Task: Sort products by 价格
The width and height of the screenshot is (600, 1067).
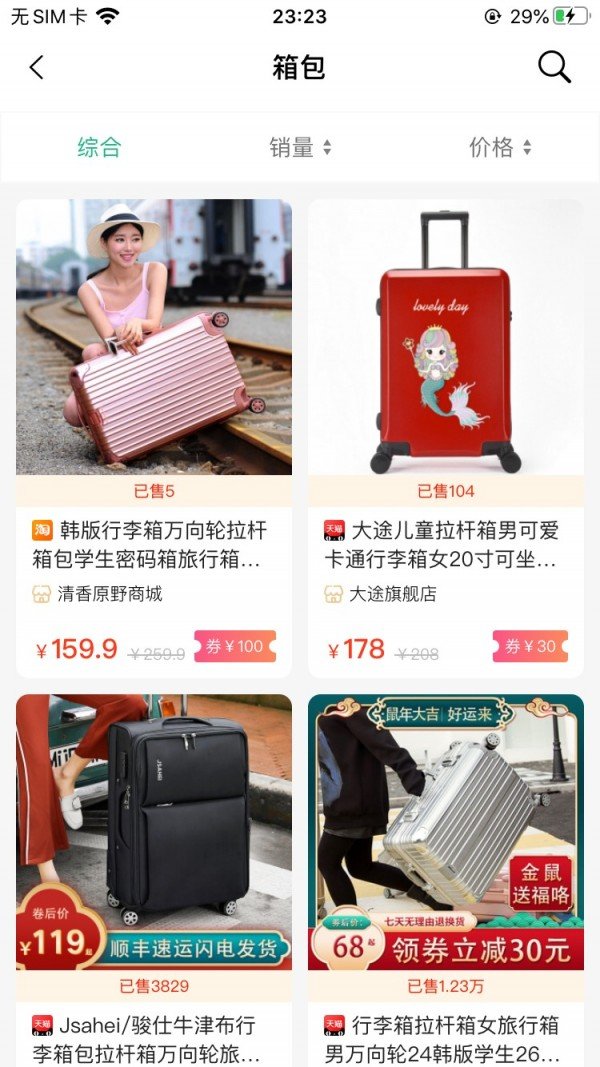Action: [499, 148]
